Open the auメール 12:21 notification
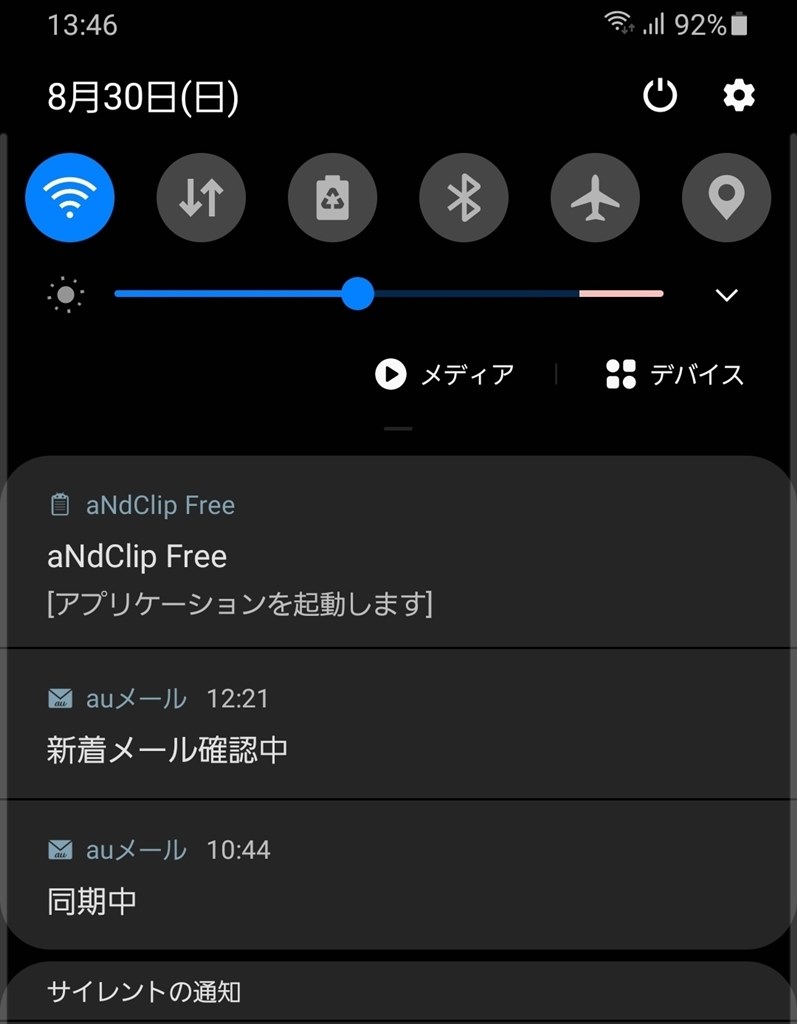This screenshot has width=797, height=1024. 398,725
